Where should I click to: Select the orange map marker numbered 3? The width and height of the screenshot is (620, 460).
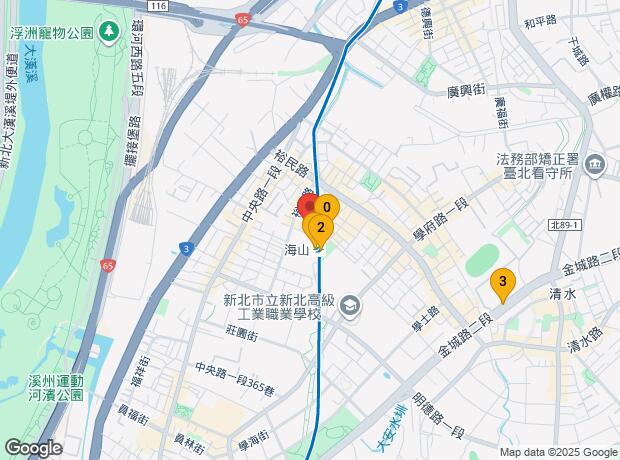[503, 282]
